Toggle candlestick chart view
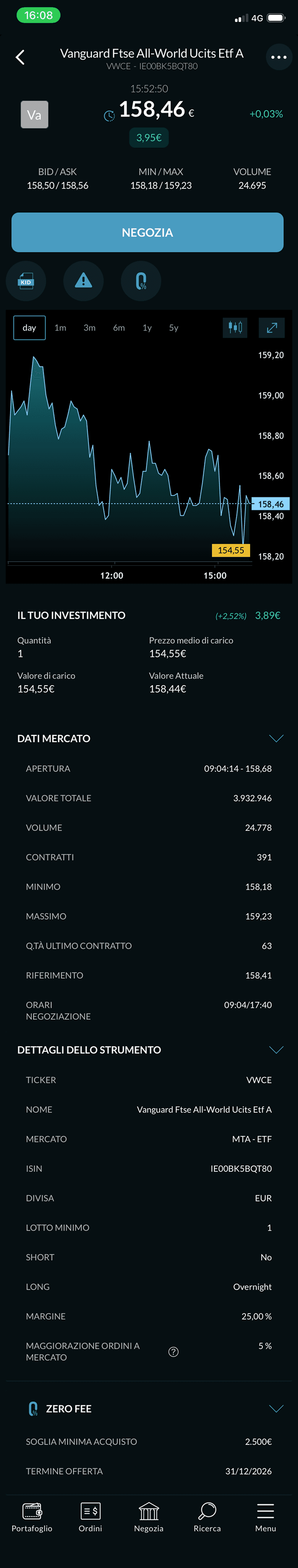The height and width of the screenshot is (1568, 298). [235, 327]
